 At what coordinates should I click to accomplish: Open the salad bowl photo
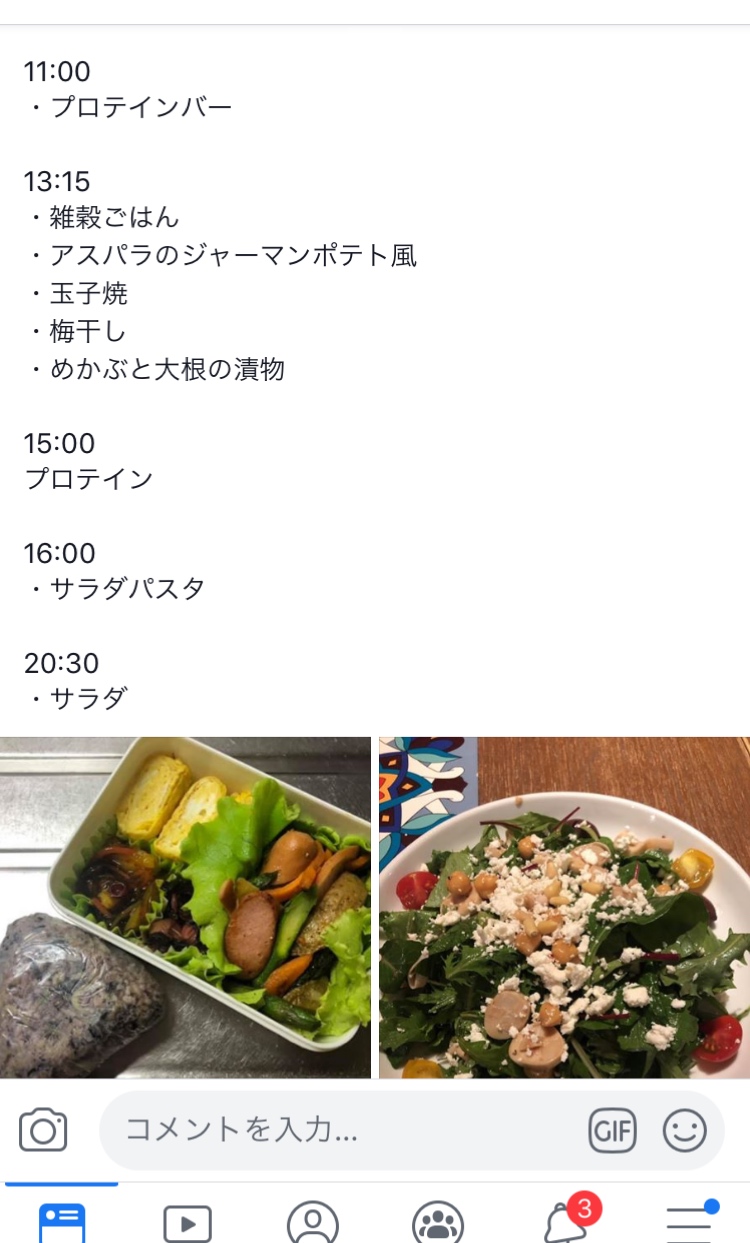(x=564, y=907)
